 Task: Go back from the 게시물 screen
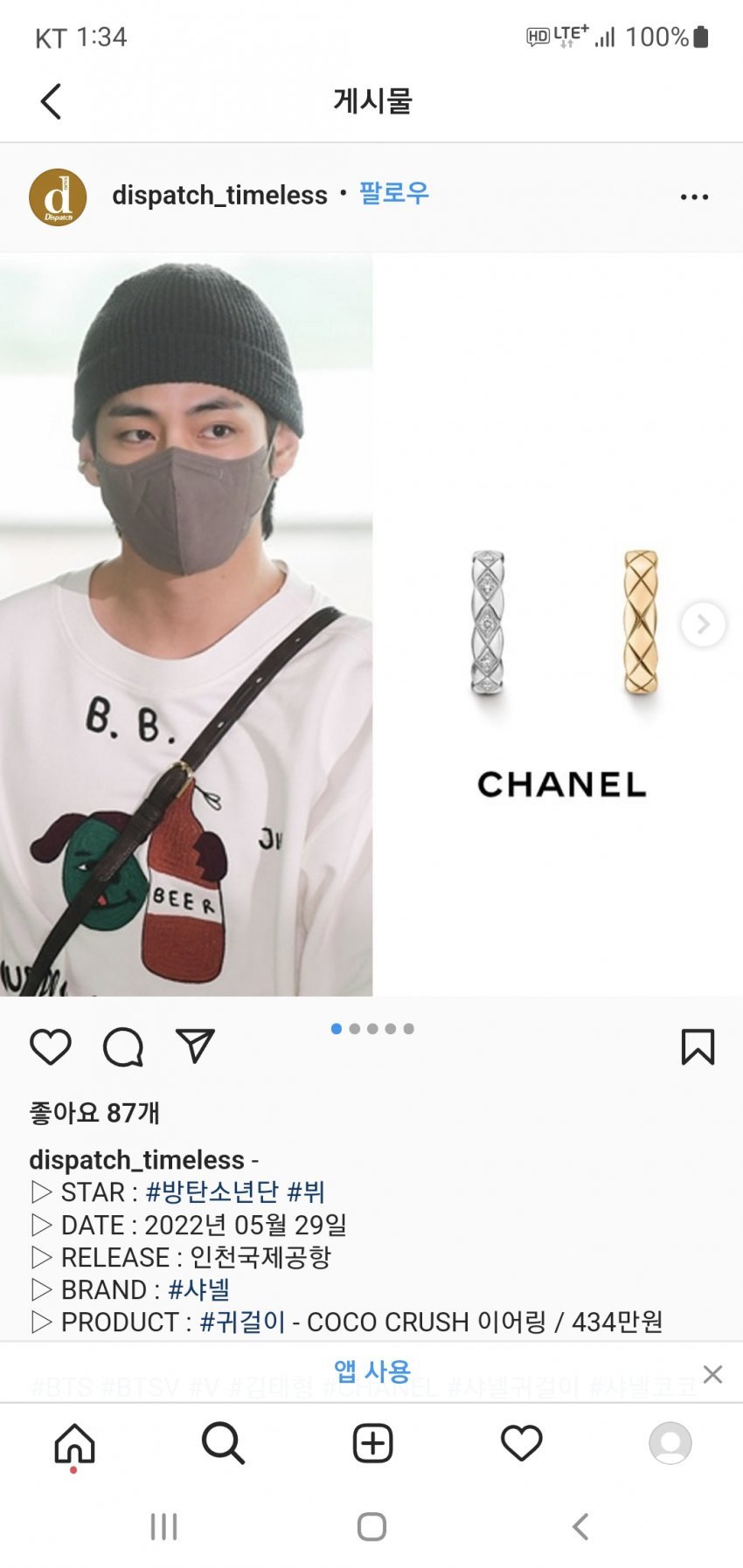(x=52, y=101)
